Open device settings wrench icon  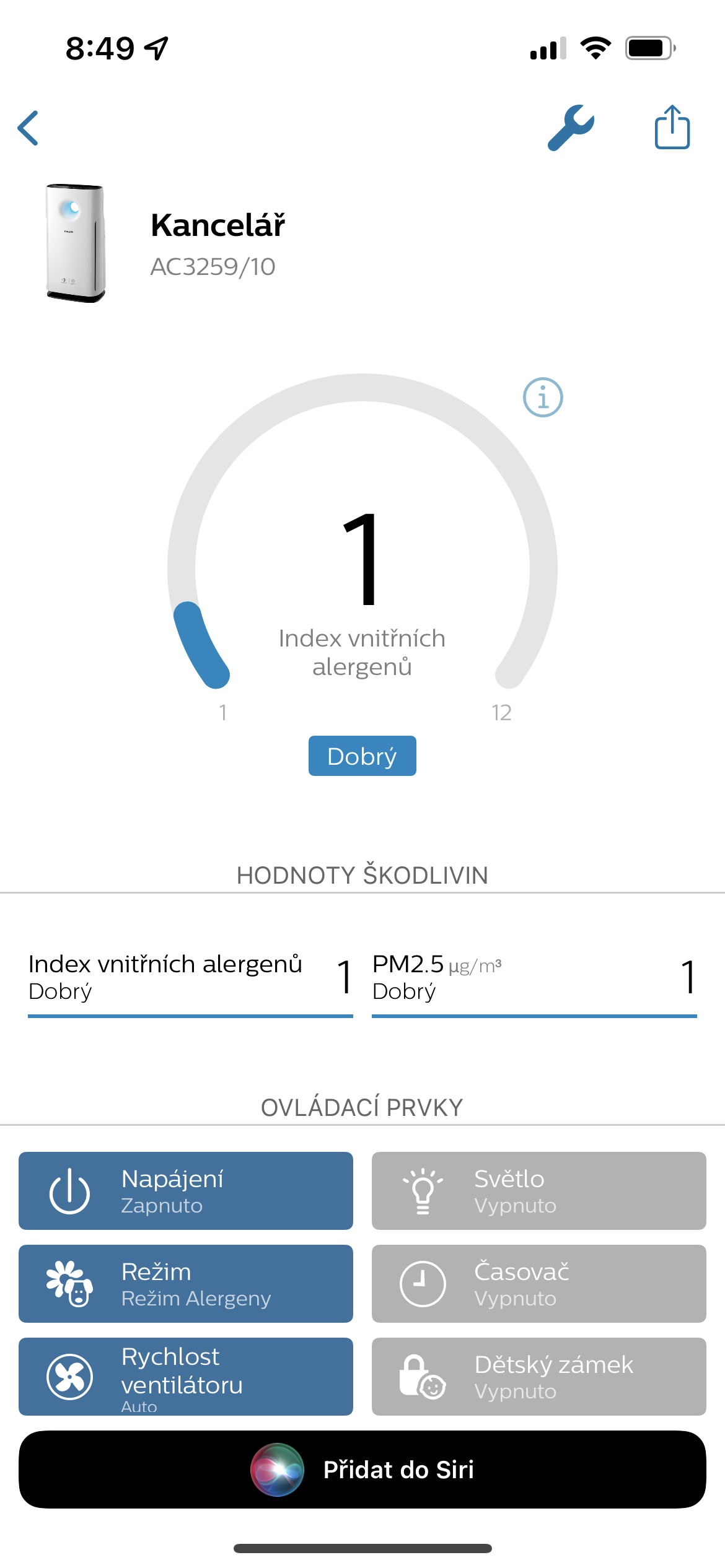(571, 128)
